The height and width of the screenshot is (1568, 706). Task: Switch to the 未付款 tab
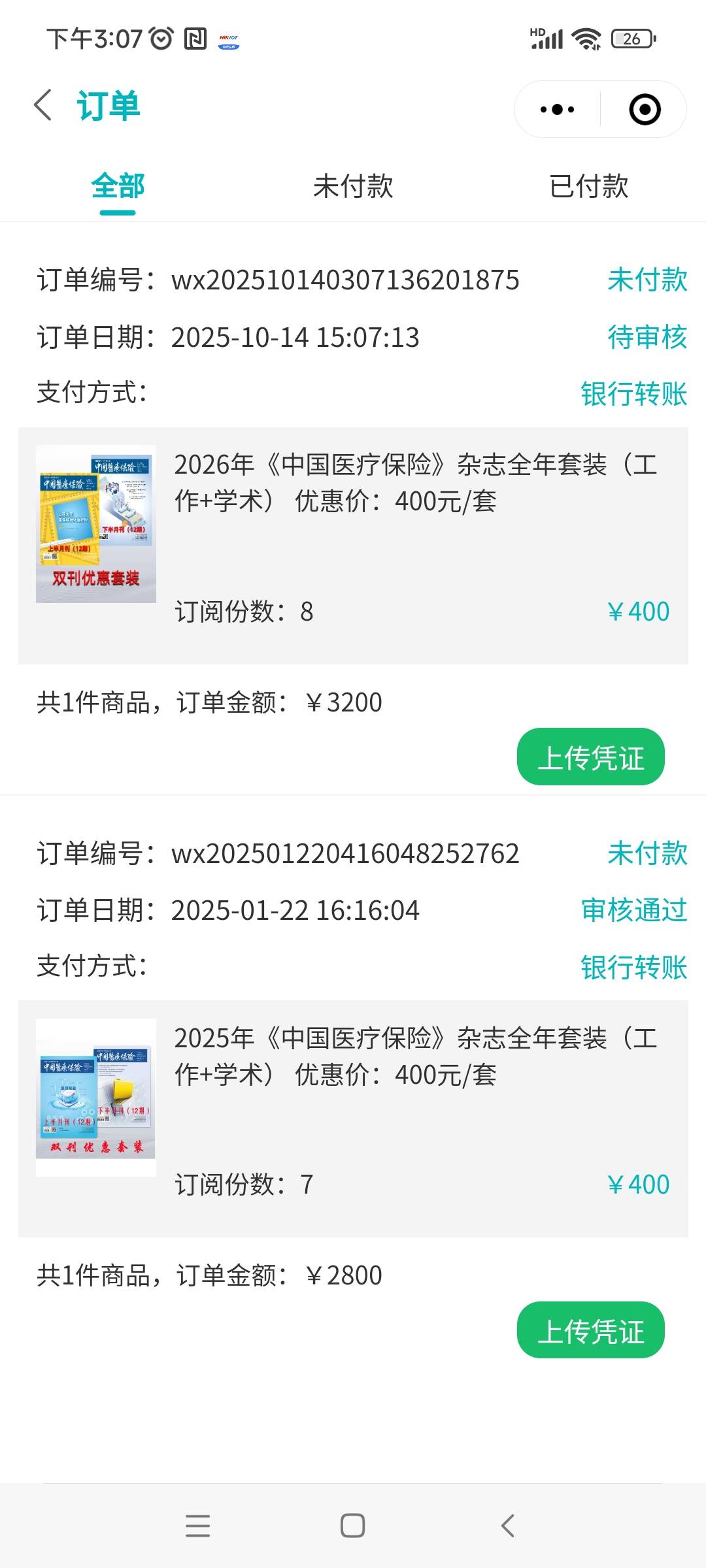coord(353,187)
